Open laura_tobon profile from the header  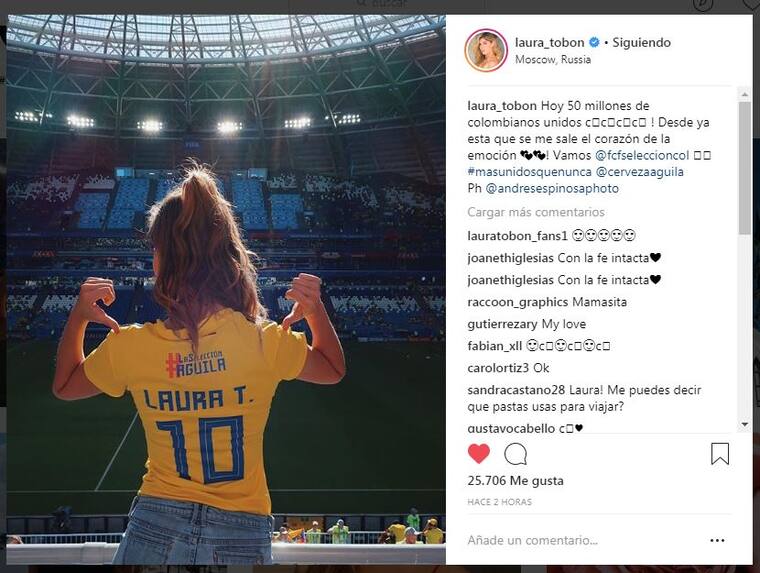550,42
